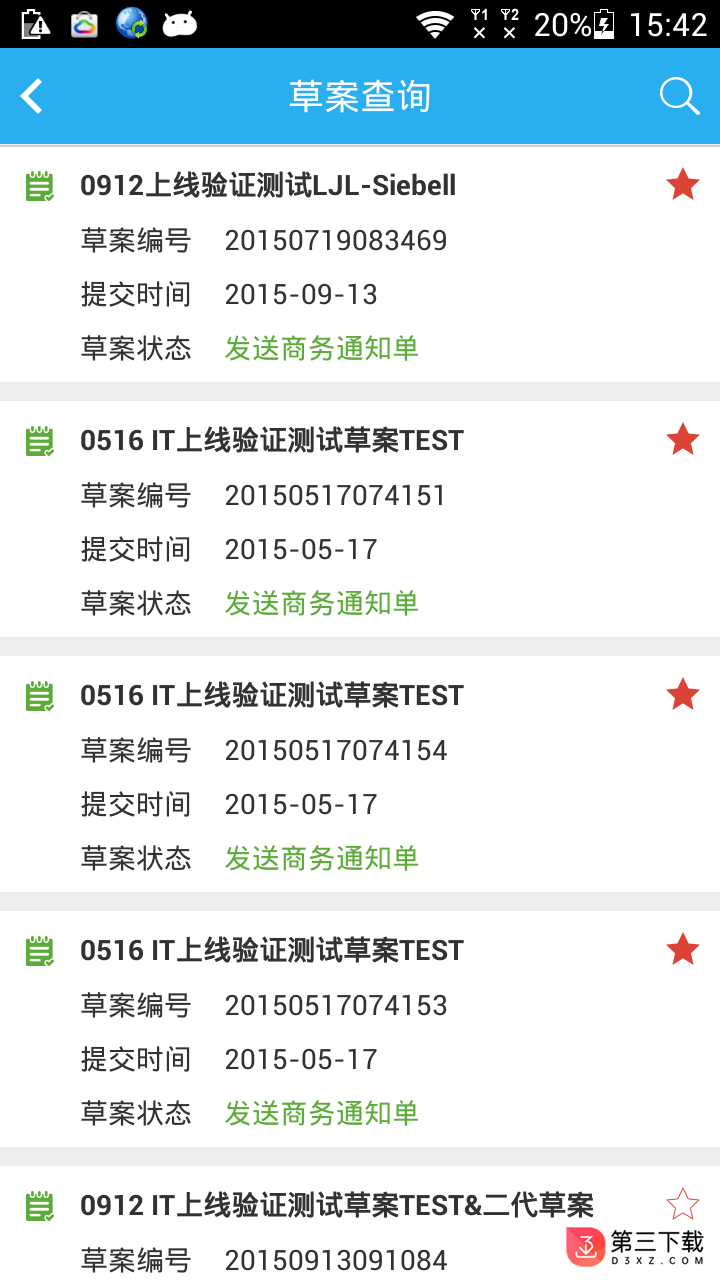The height and width of the screenshot is (1280, 720).
Task: Star the draft 0912 IT上线验证测试草案TEST&二代草案
Action: (683, 1204)
